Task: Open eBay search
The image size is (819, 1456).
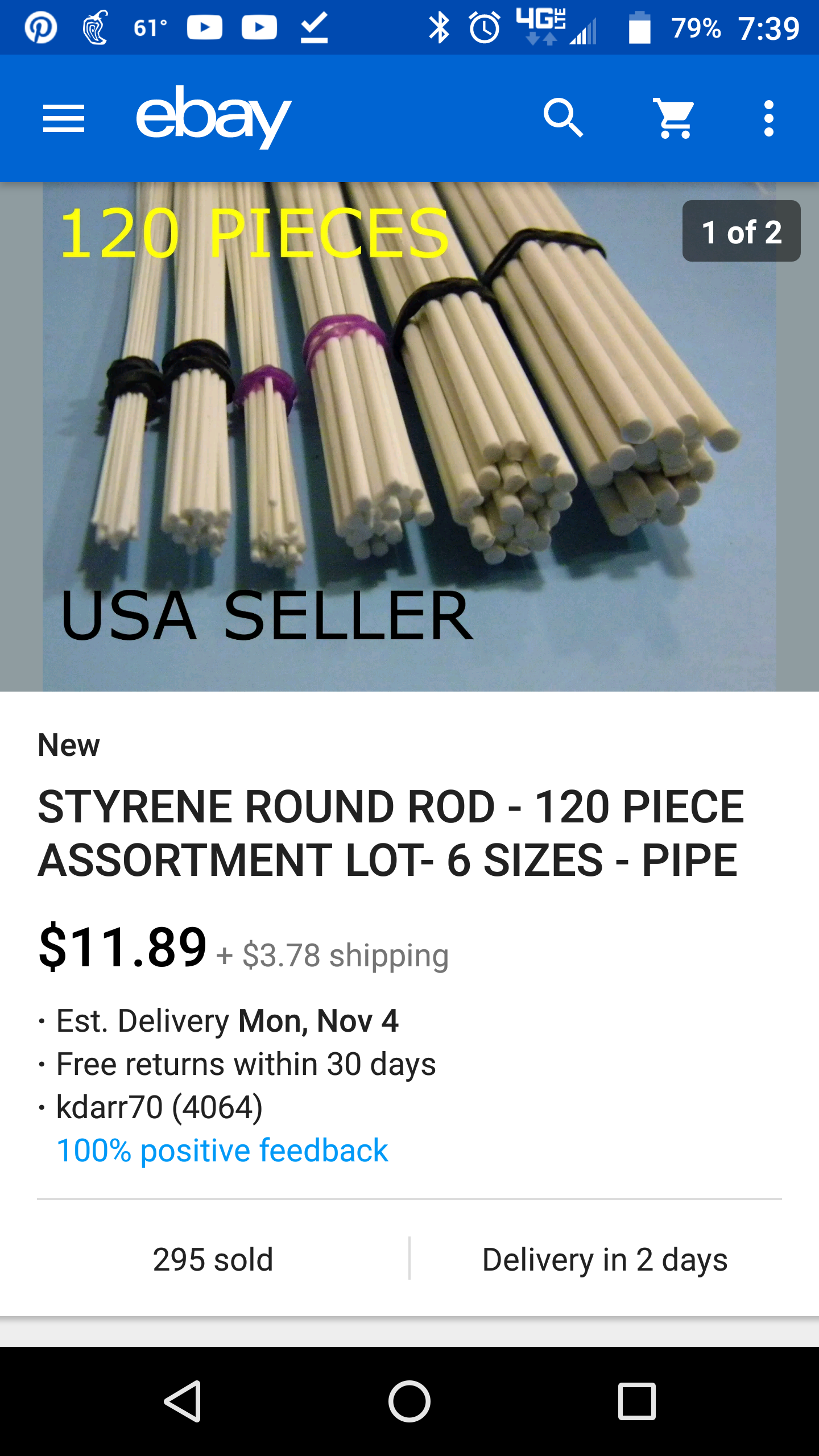Action: [563, 118]
